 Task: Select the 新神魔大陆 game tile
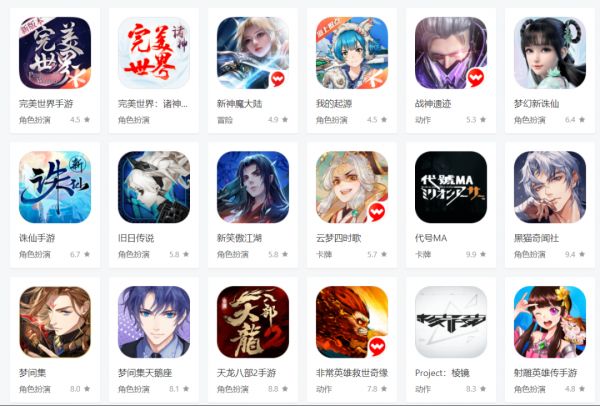253,53
